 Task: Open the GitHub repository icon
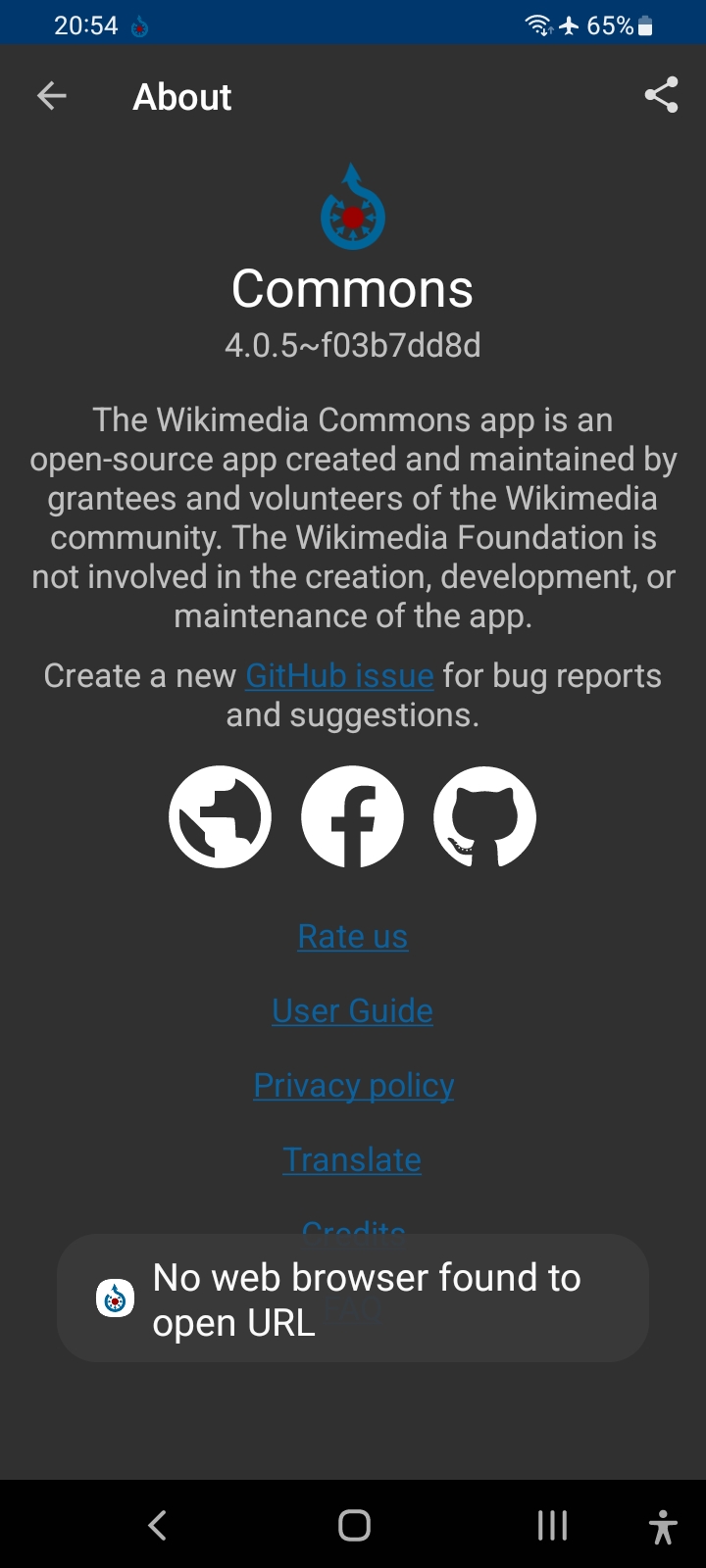pos(484,816)
